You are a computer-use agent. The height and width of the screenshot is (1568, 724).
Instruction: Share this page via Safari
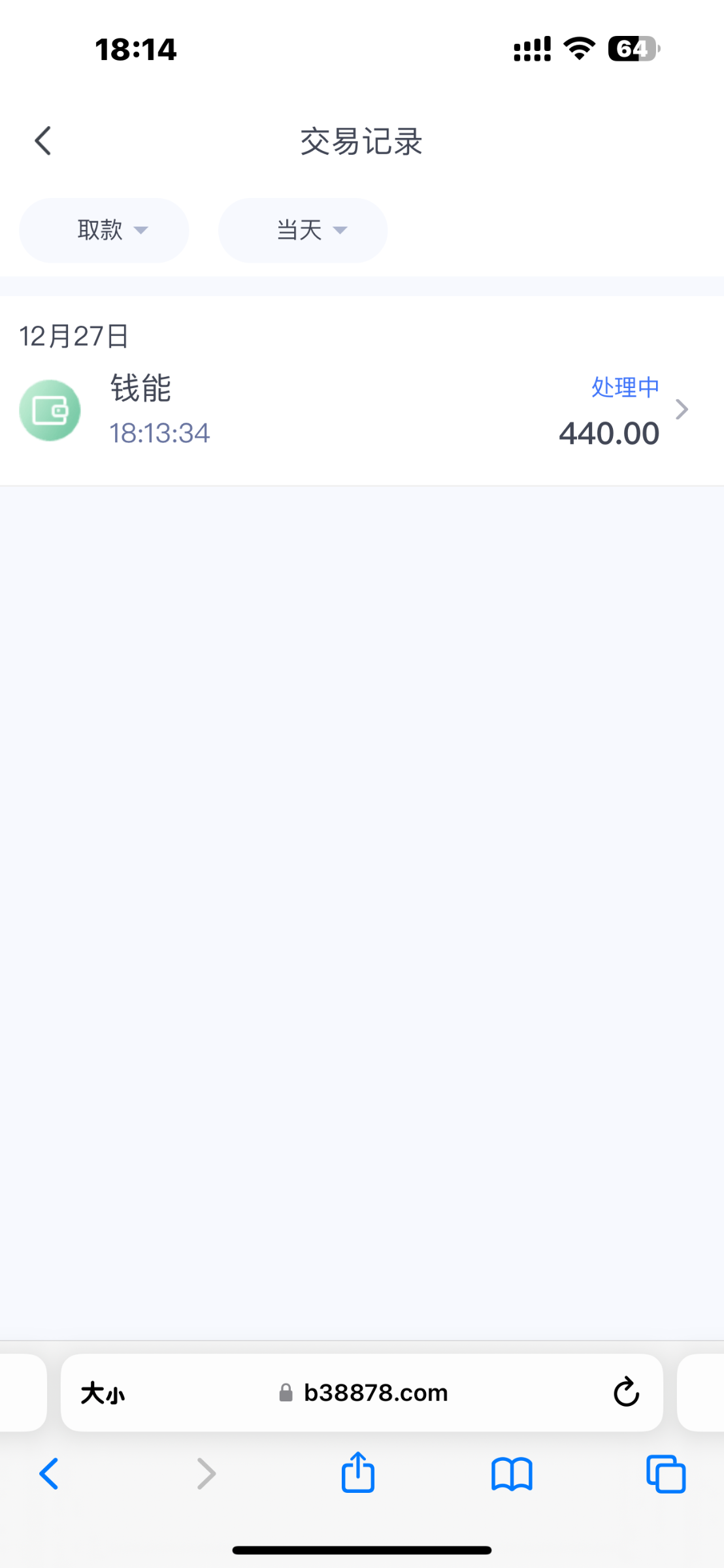click(357, 1473)
